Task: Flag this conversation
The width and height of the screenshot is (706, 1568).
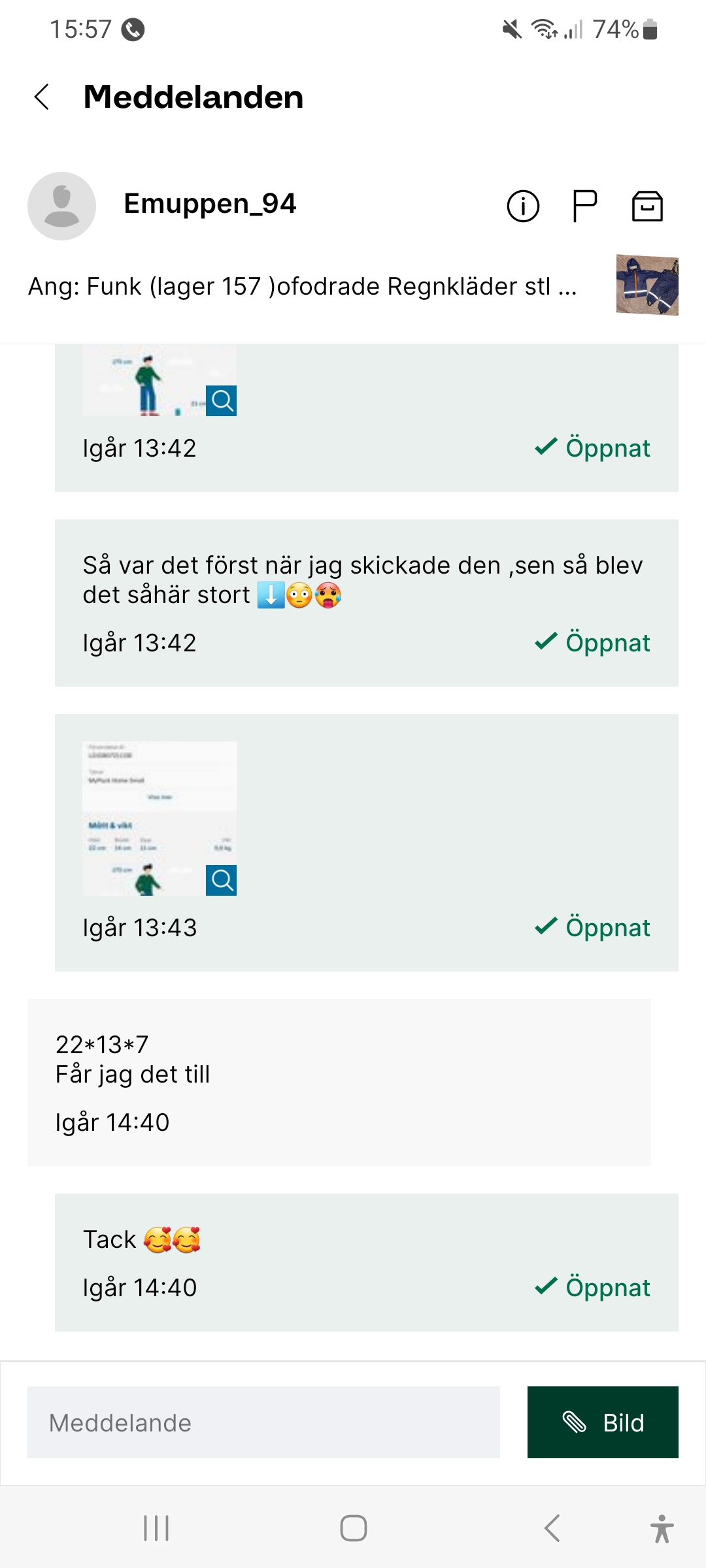Action: pos(584,206)
